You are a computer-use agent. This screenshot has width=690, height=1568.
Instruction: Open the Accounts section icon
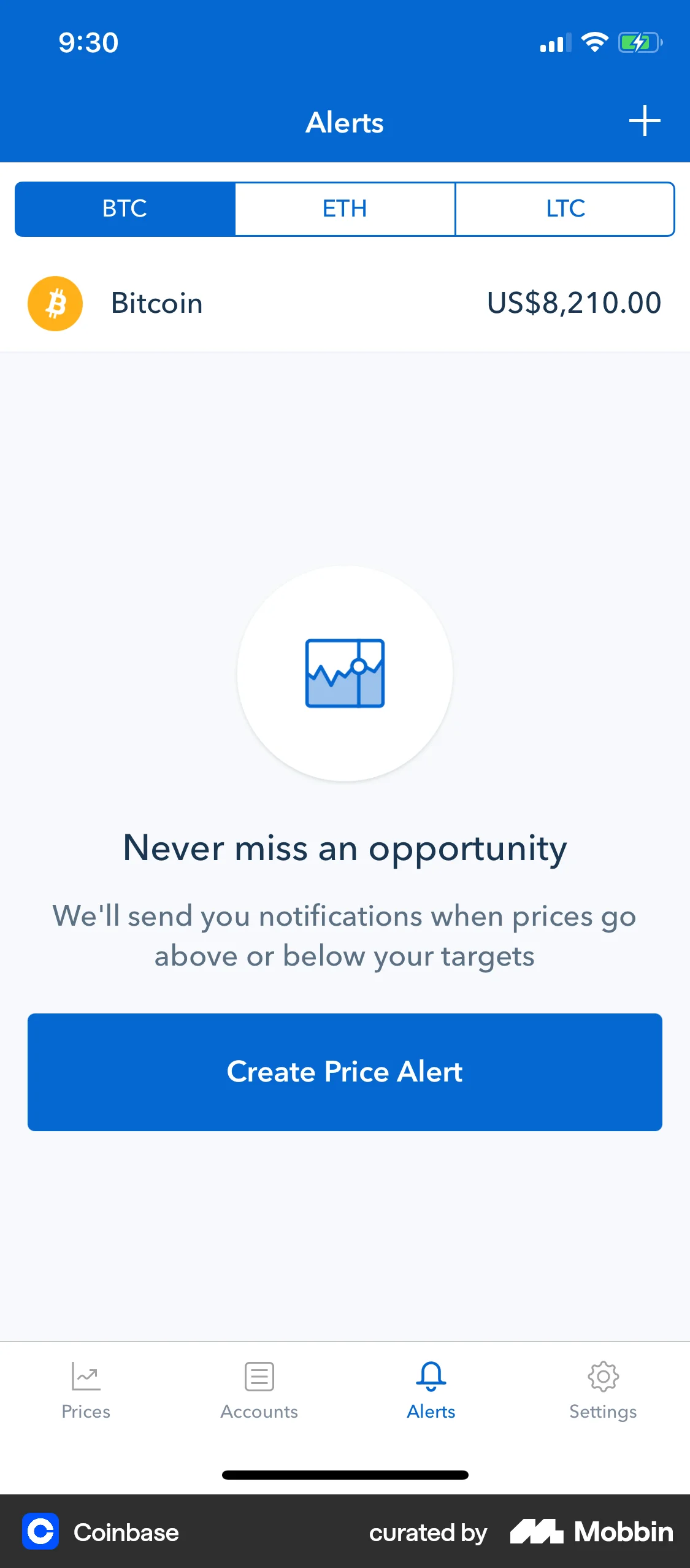coord(258,1377)
